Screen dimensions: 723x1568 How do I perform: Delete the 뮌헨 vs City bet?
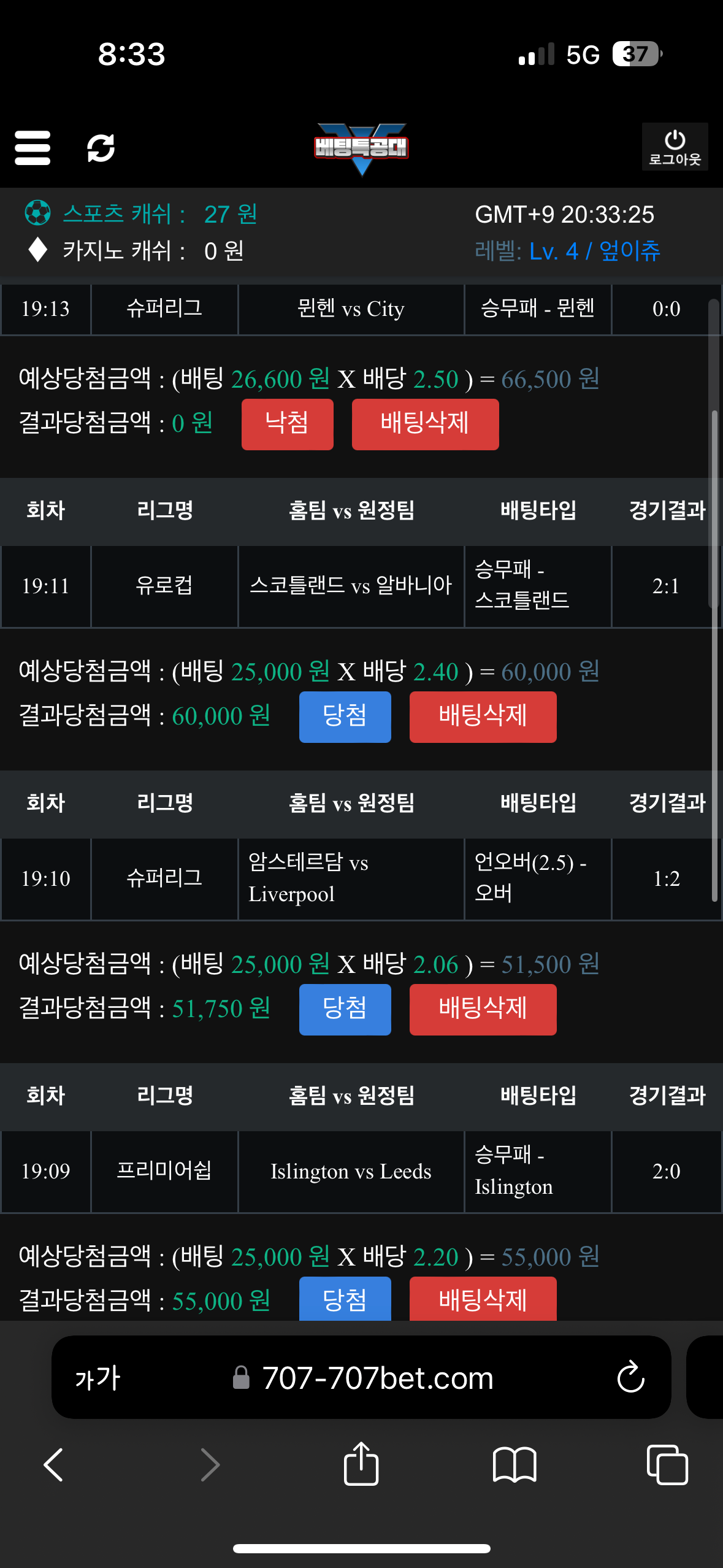coord(425,425)
